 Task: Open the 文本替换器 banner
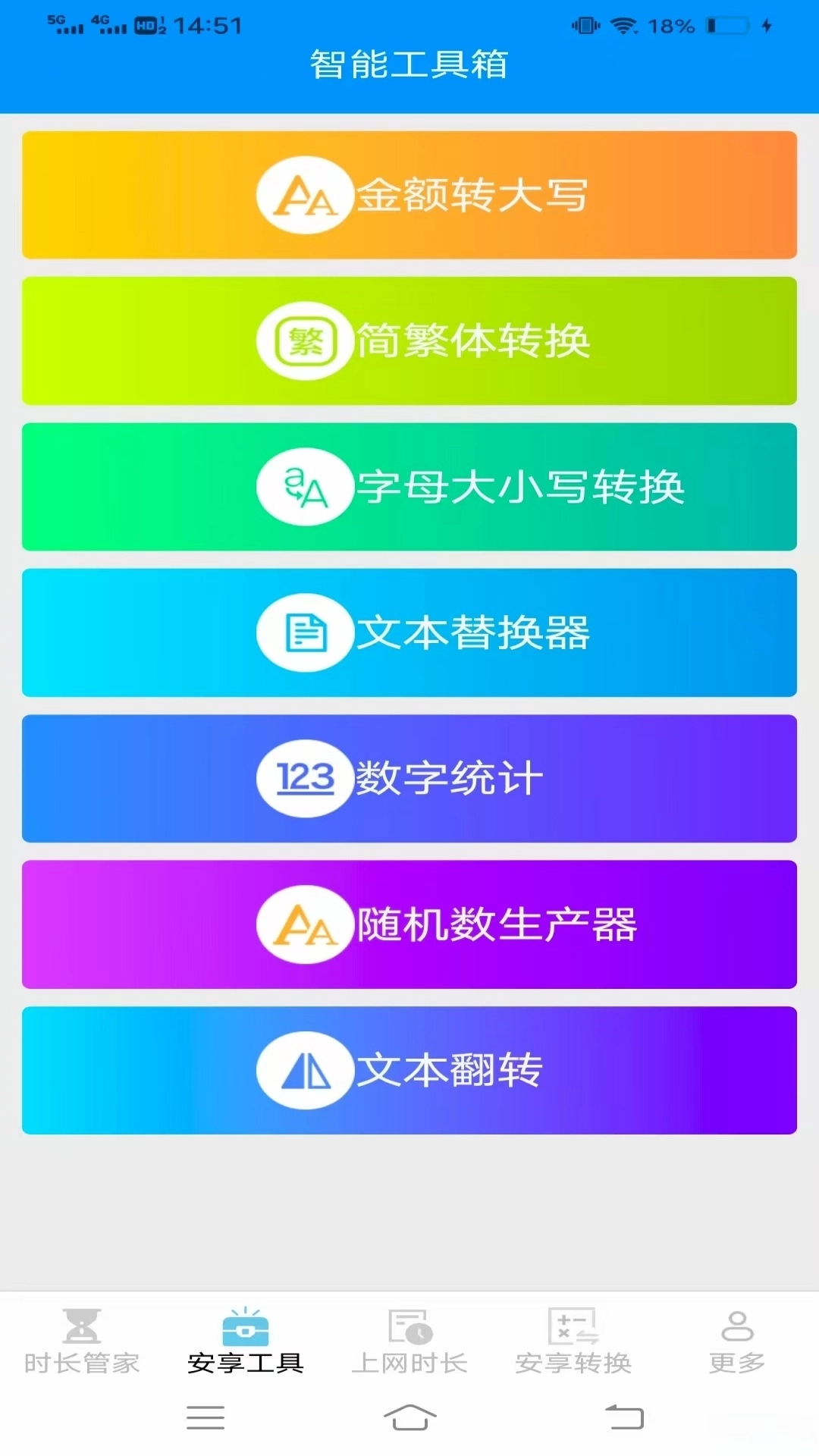(409, 632)
